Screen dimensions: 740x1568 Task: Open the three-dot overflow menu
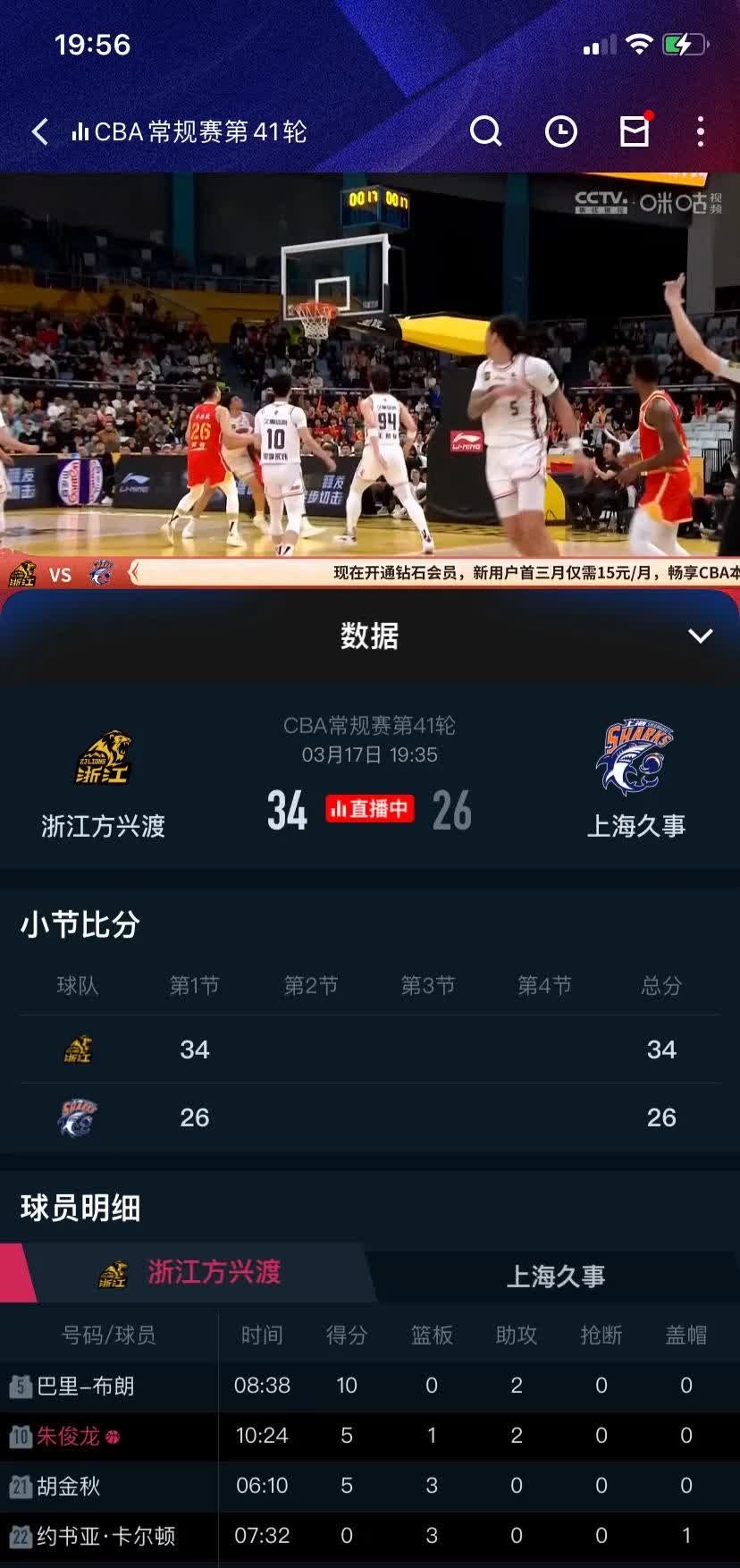point(700,132)
